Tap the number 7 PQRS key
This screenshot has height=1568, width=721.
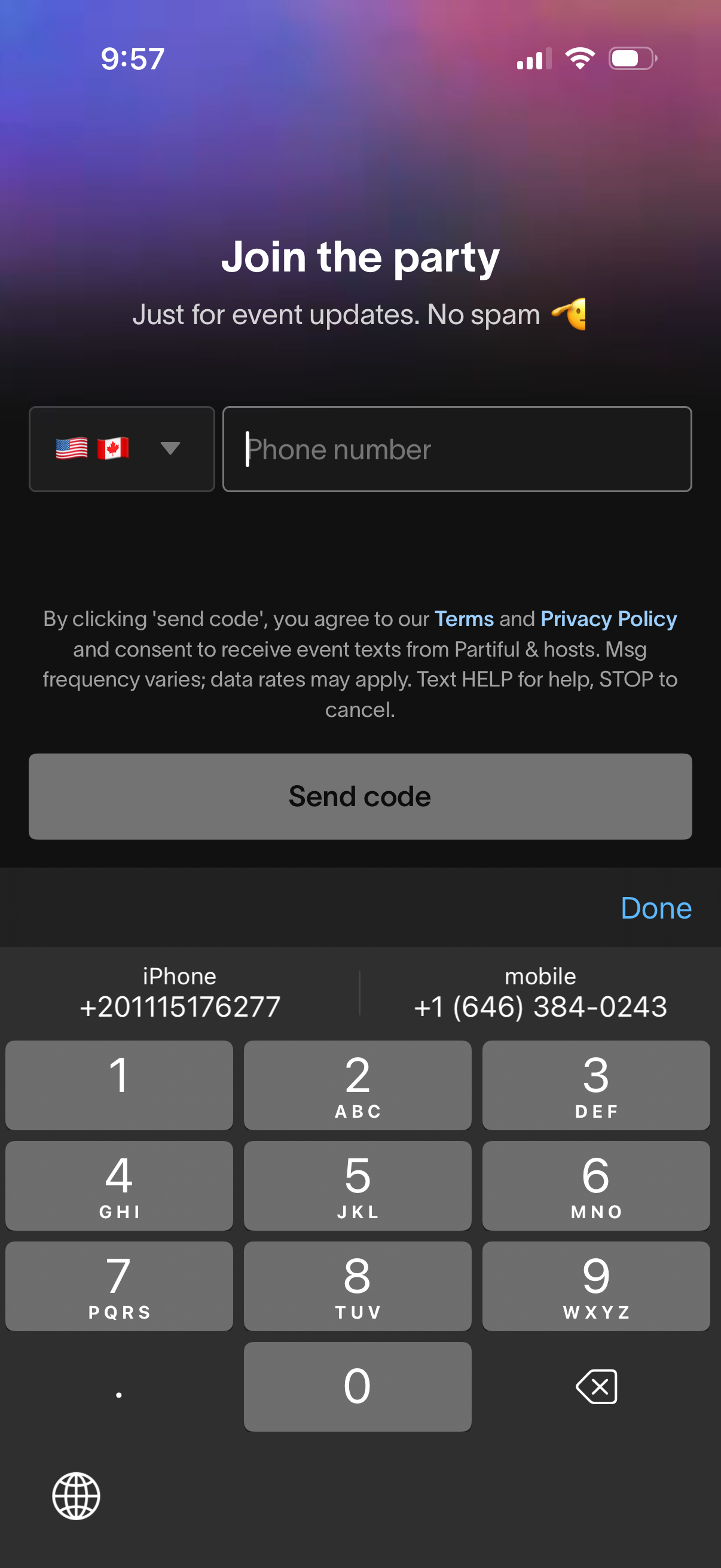pos(118,1286)
